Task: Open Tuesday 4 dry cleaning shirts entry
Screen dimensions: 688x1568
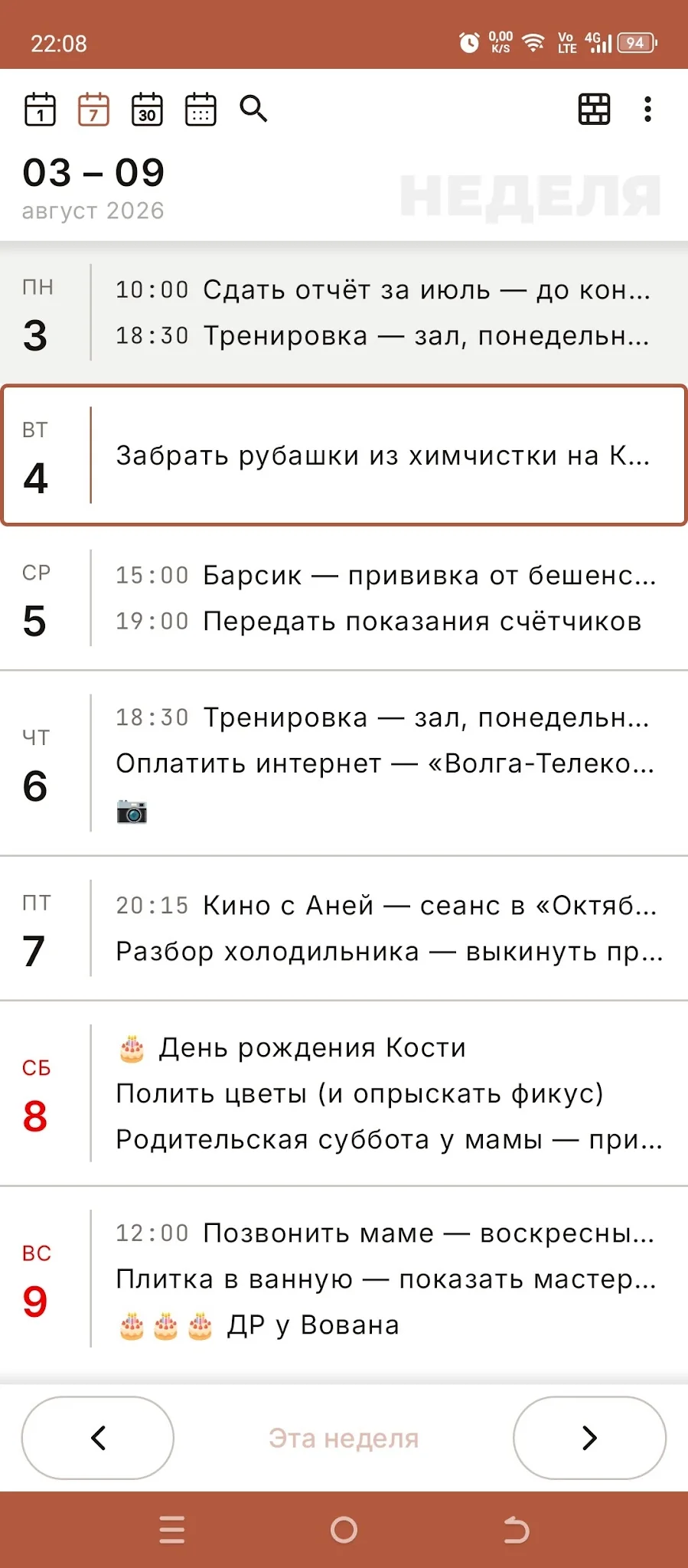Action: click(344, 456)
